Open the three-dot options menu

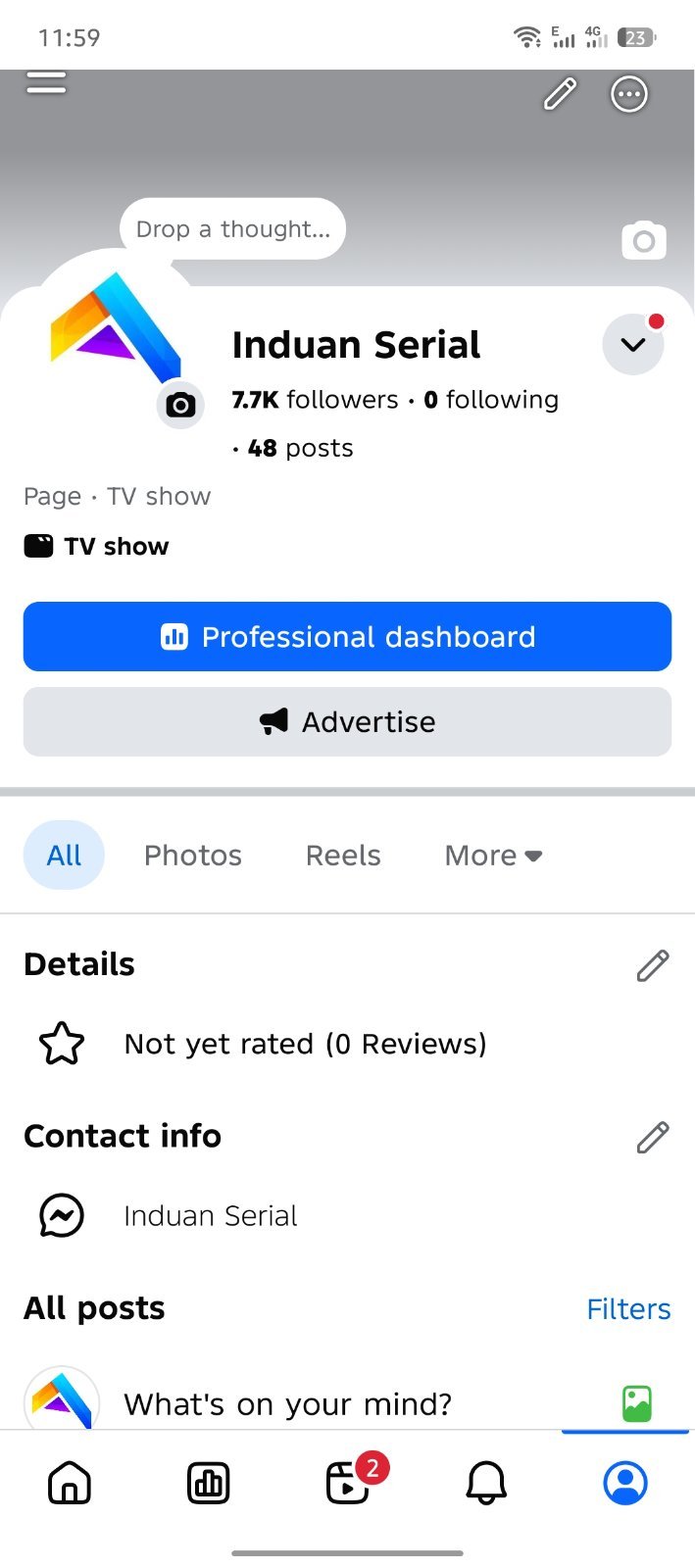[629, 94]
